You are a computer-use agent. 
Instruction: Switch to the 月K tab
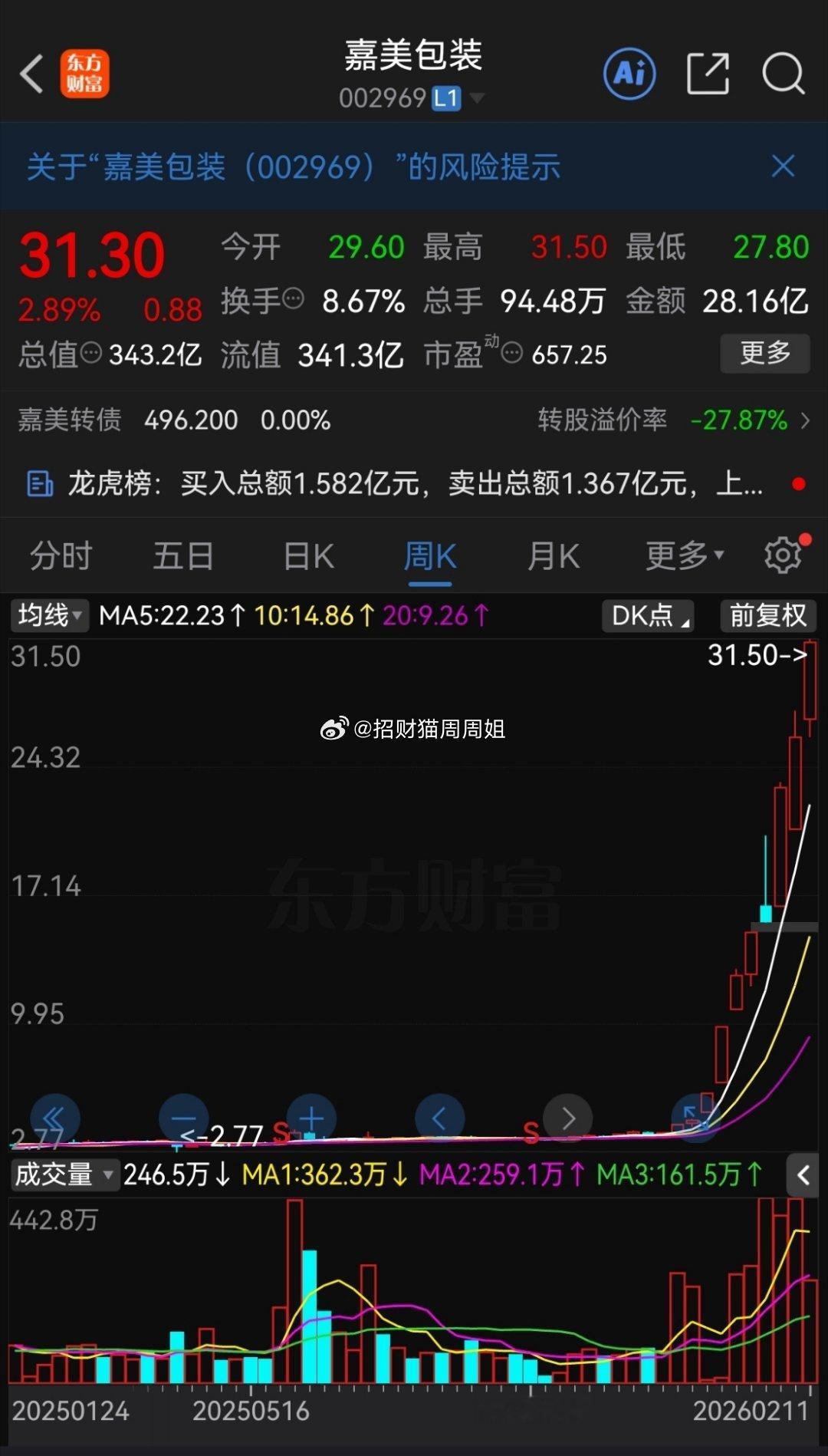click(x=552, y=555)
